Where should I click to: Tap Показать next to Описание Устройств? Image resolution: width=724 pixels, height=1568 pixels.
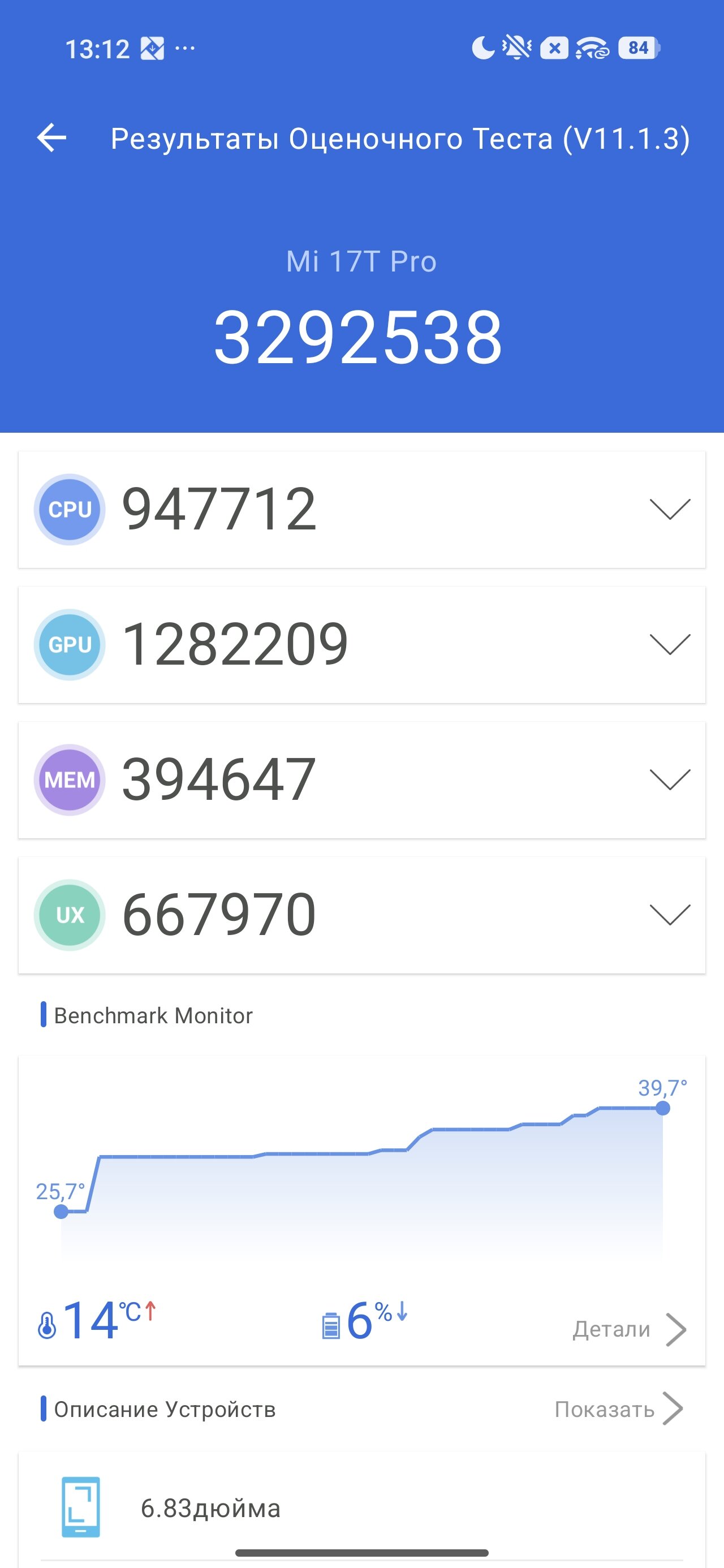coord(619,1409)
